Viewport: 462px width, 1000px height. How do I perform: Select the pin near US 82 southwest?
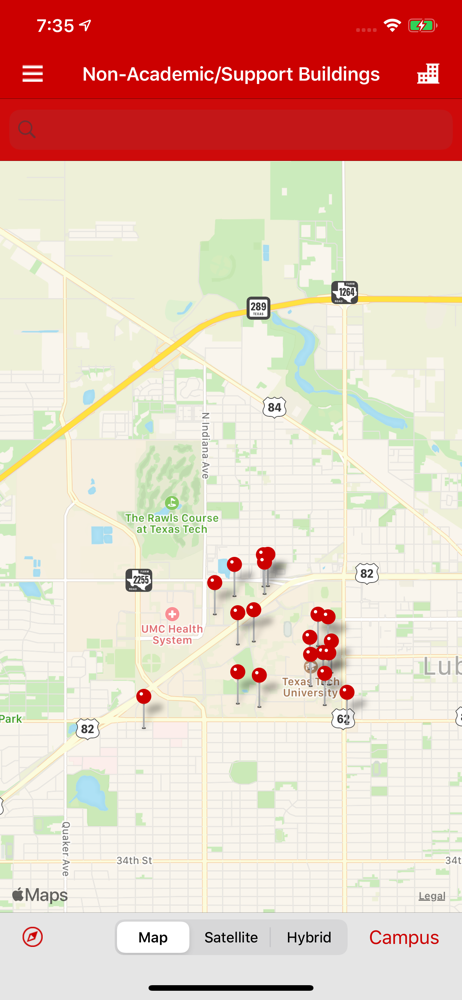[x=144, y=696]
